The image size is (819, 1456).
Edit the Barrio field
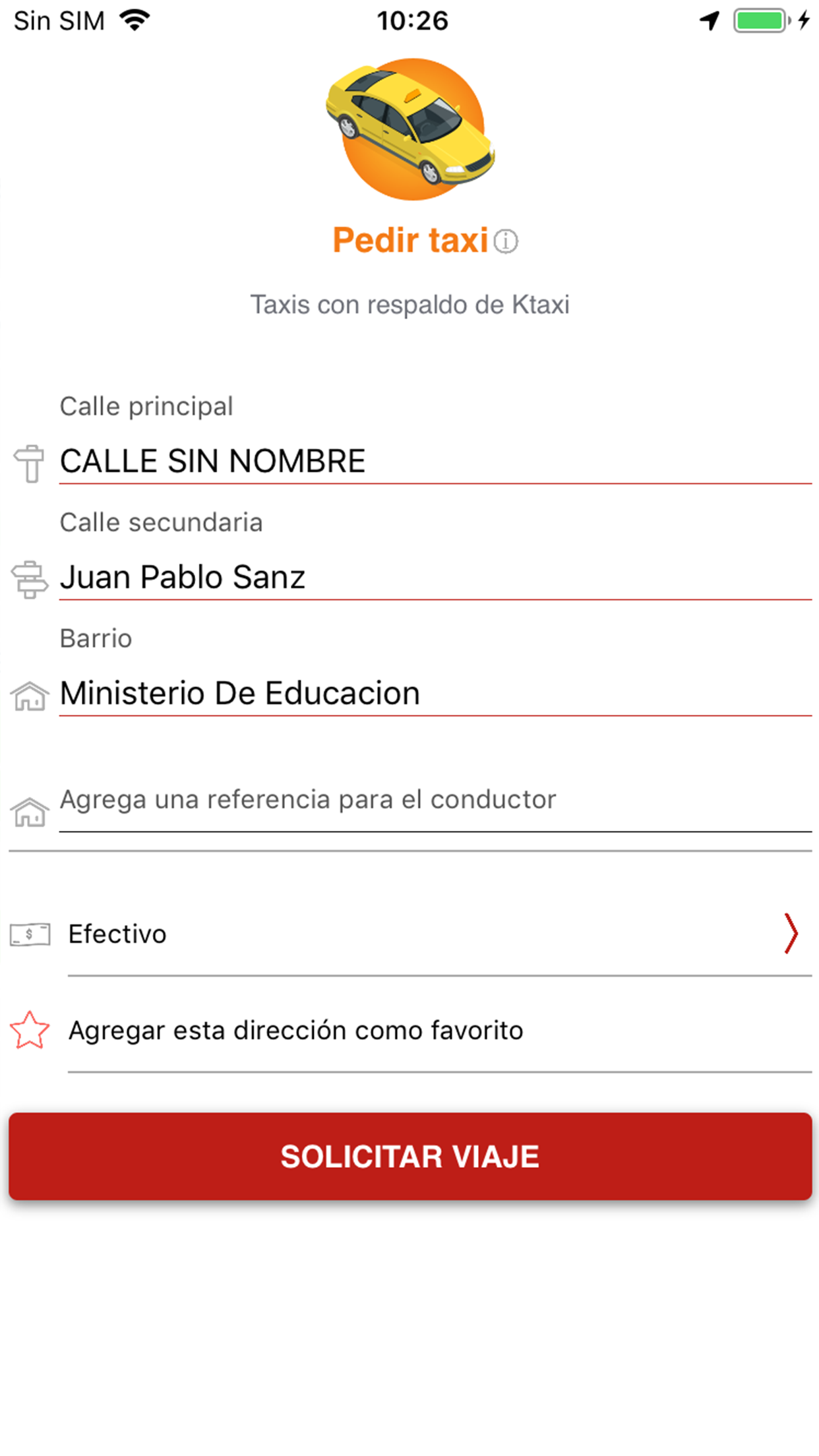[435, 693]
